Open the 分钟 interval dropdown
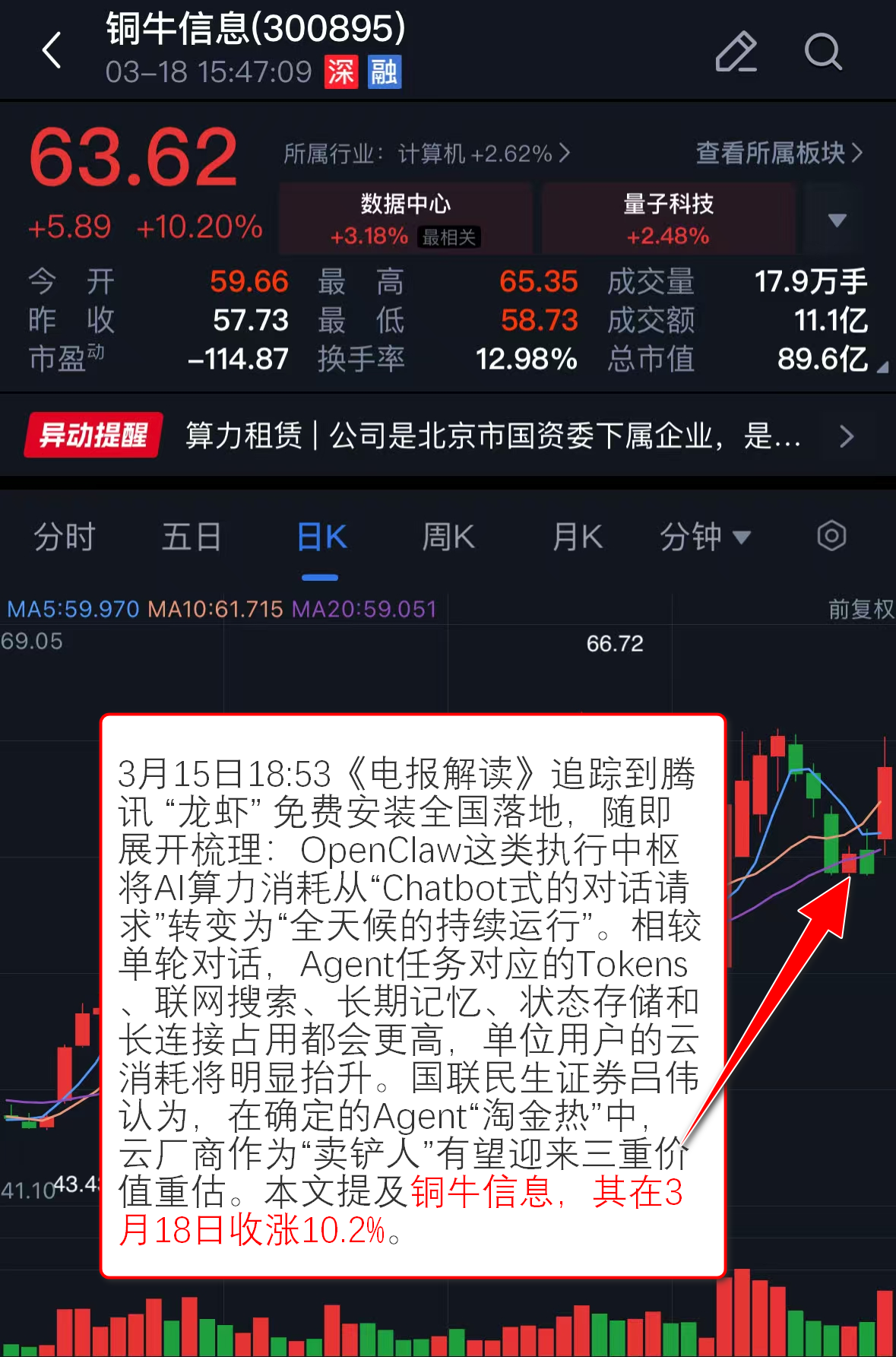 [x=704, y=537]
